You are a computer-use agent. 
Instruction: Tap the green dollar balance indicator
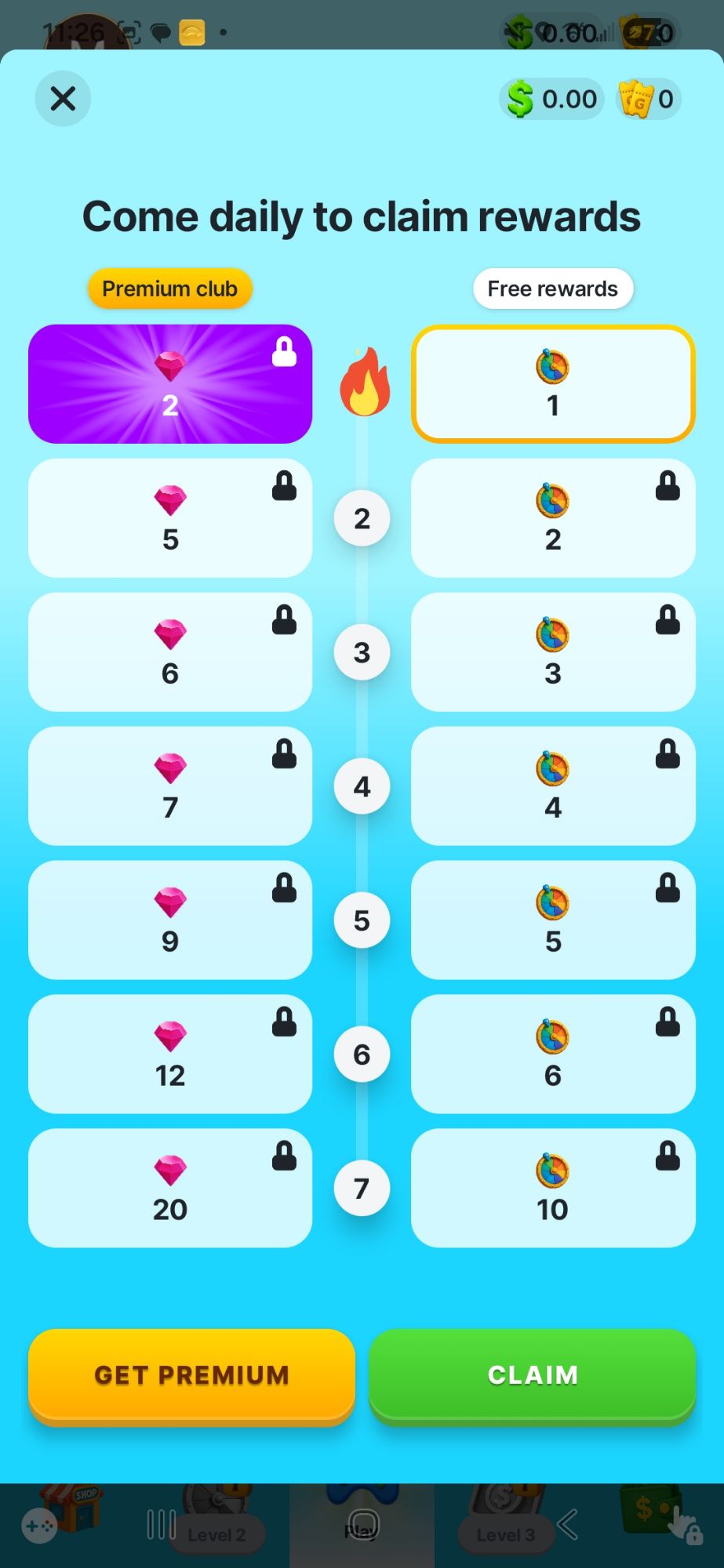click(549, 99)
